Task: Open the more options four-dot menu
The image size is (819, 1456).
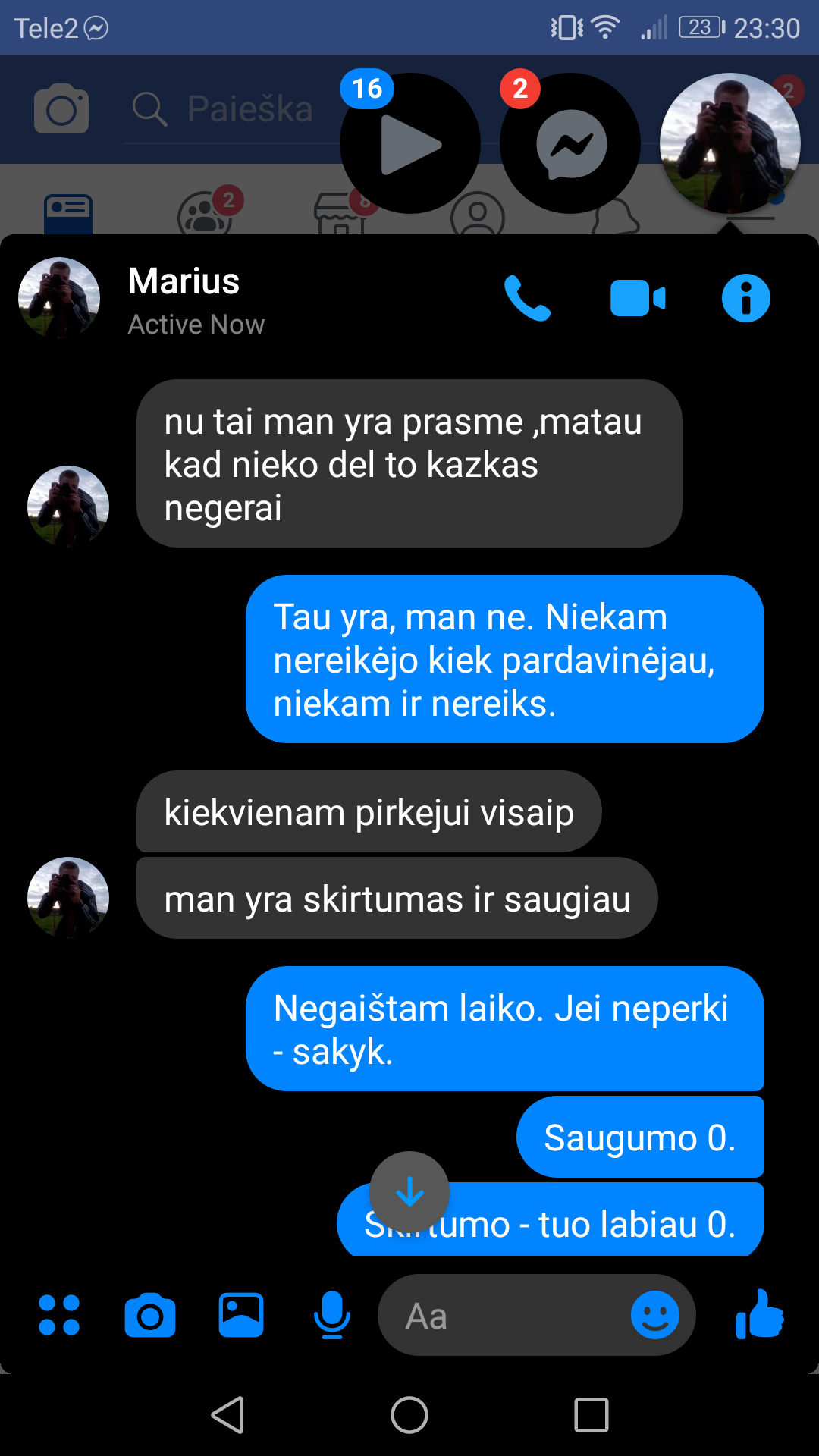Action: 59,1315
